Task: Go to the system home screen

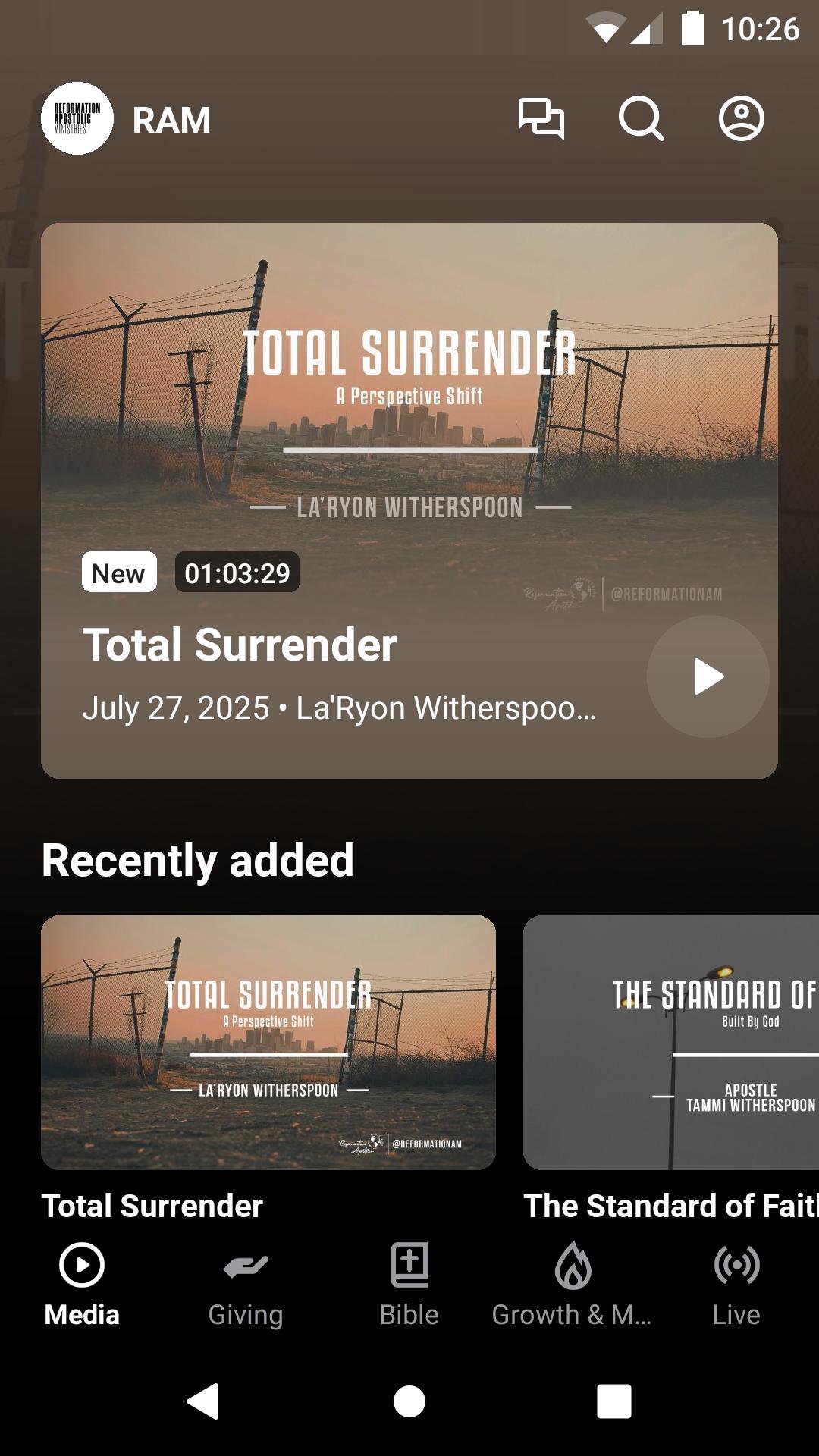Action: (x=409, y=1401)
